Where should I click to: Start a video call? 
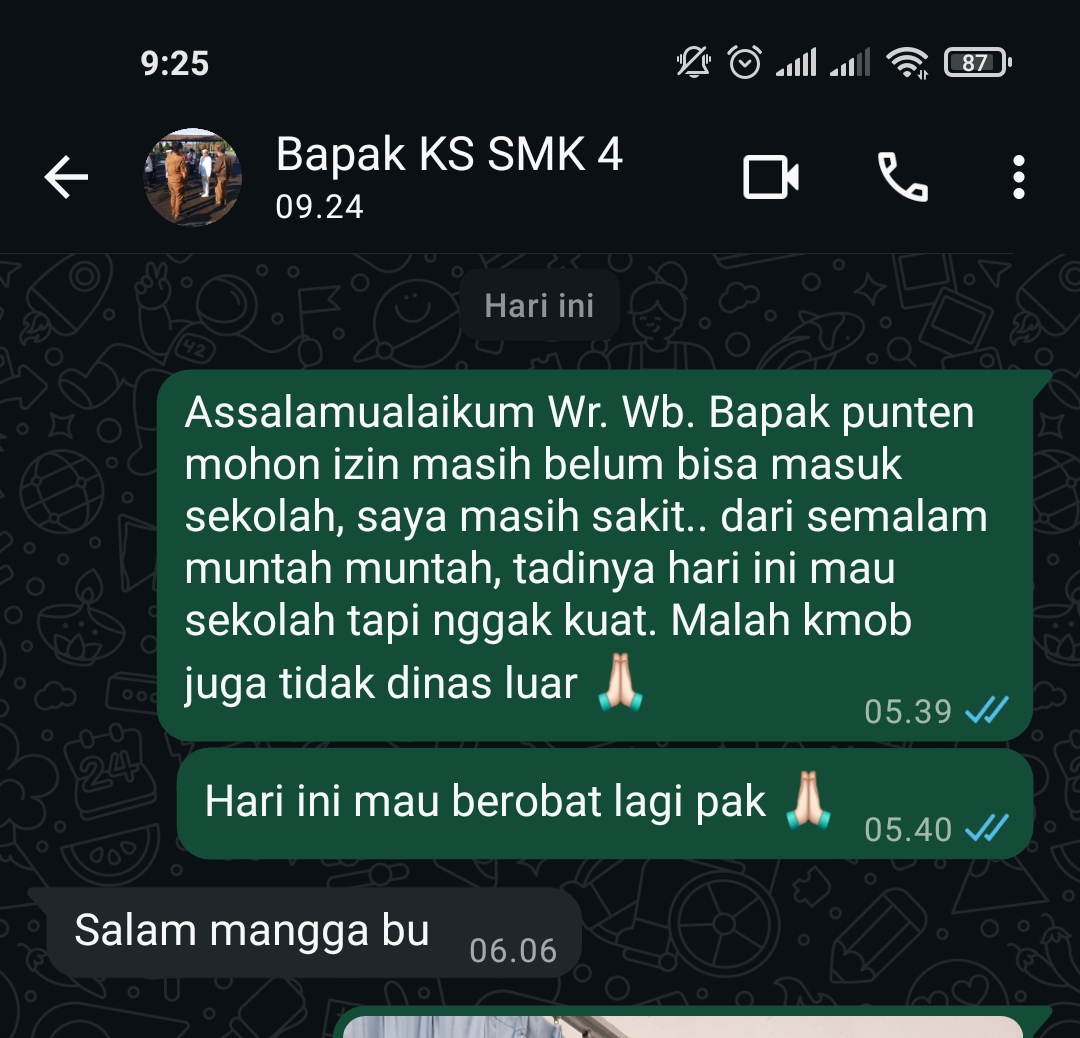771,178
